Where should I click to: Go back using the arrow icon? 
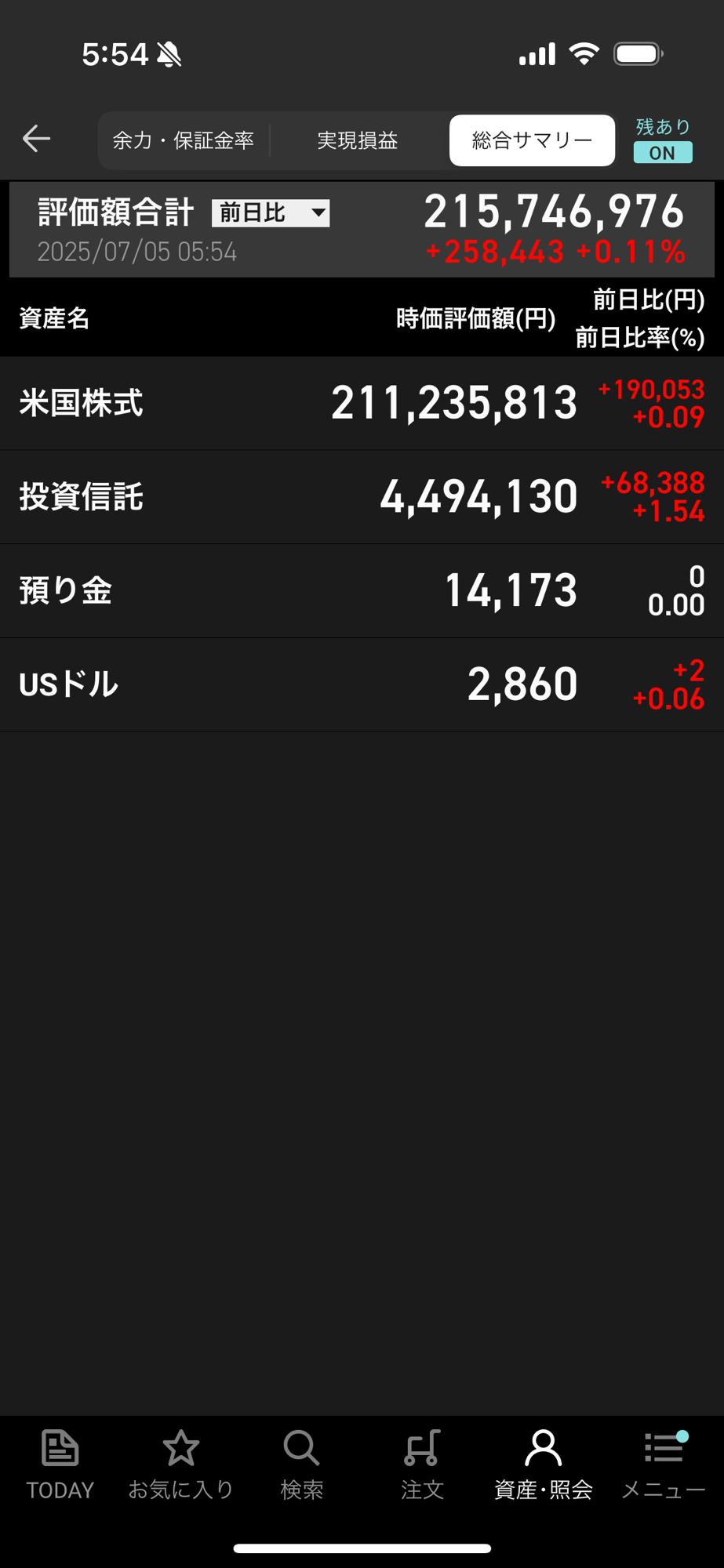[x=36, y=139]
